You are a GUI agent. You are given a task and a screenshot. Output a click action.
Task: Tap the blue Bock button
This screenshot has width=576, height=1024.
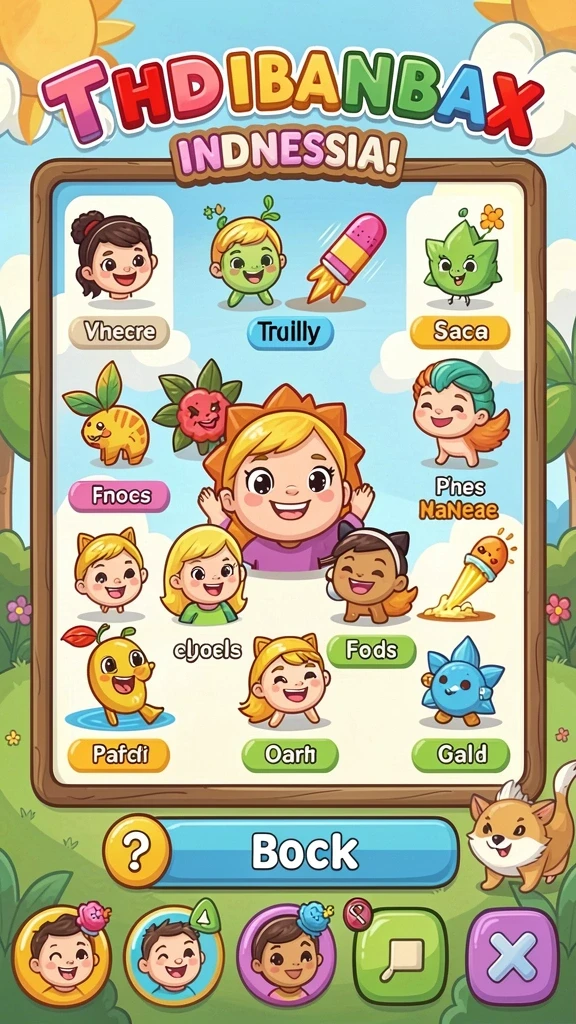(x=305, y=852)
